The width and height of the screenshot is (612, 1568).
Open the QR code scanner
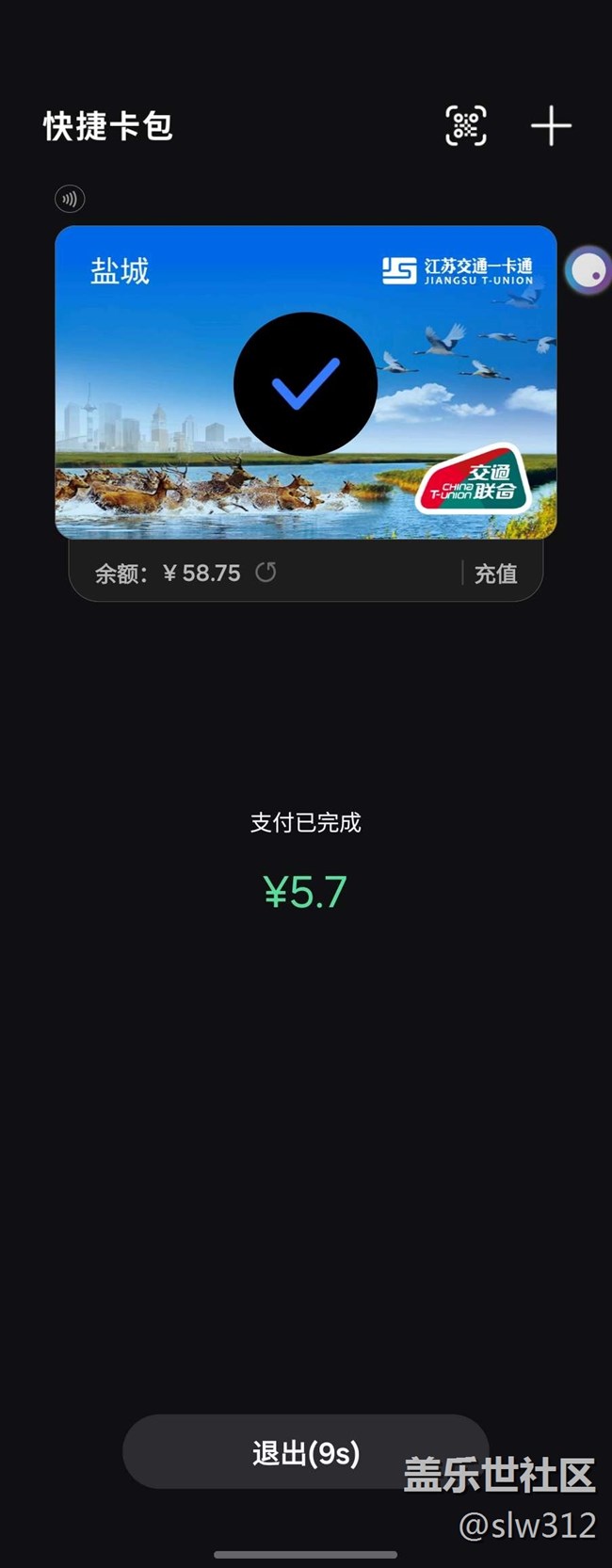(466, 126)
